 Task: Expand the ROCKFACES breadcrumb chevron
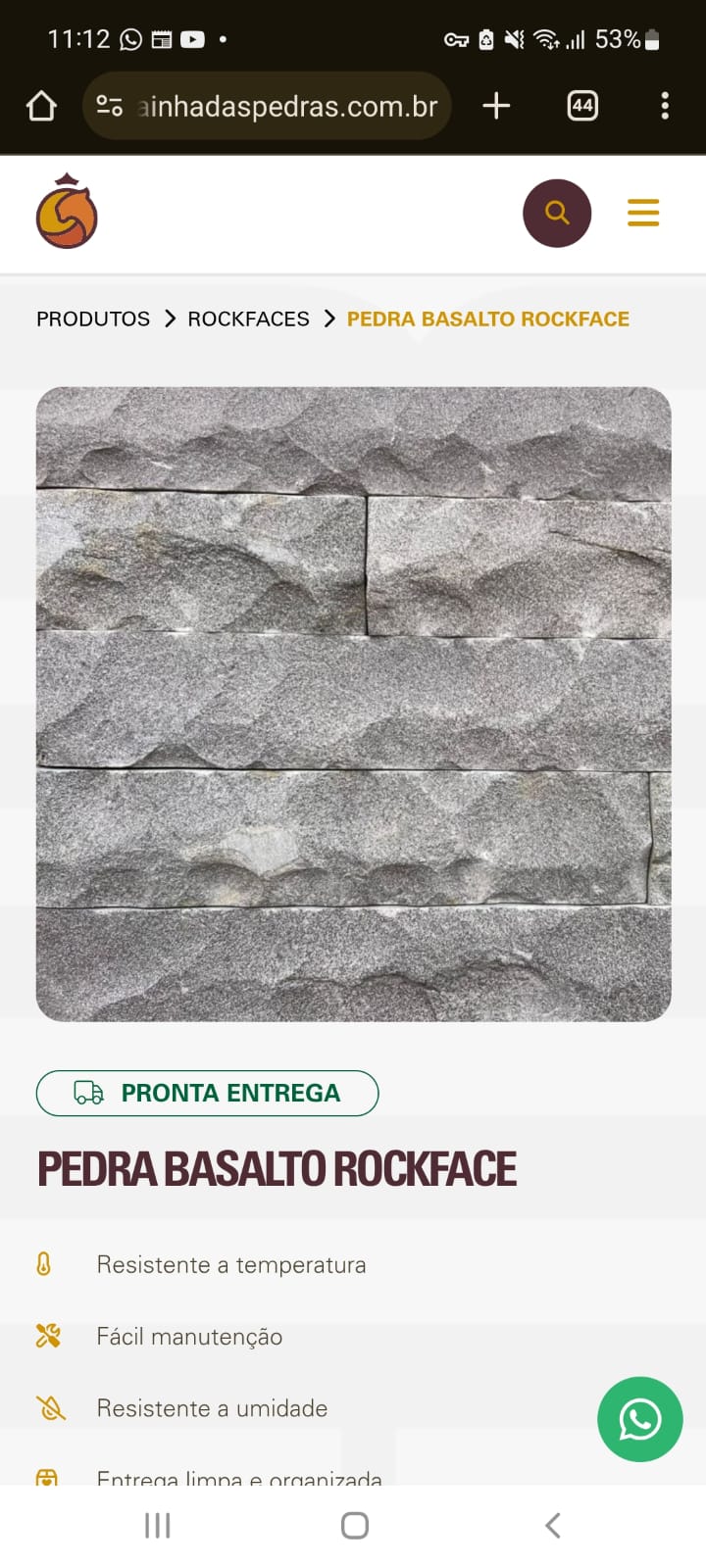point(328,318)
